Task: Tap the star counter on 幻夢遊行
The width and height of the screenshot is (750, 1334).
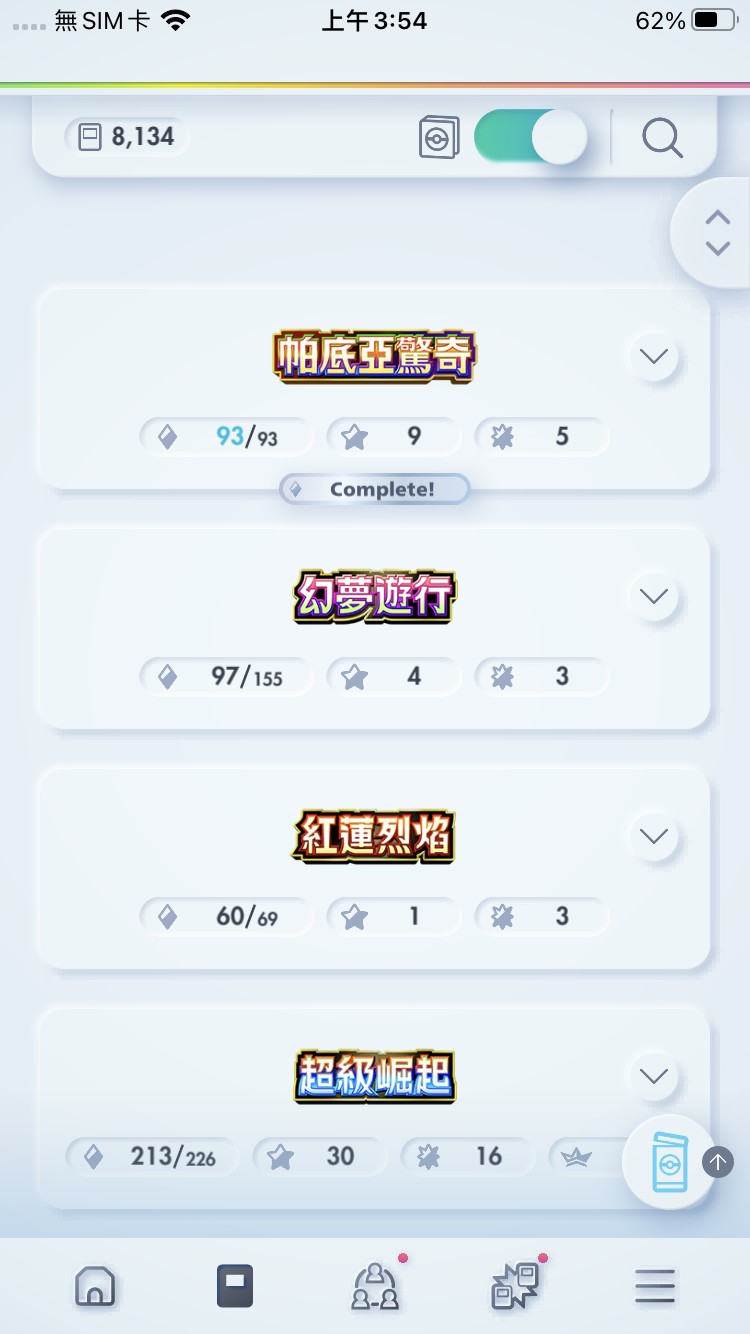Action: pos(393,676)
